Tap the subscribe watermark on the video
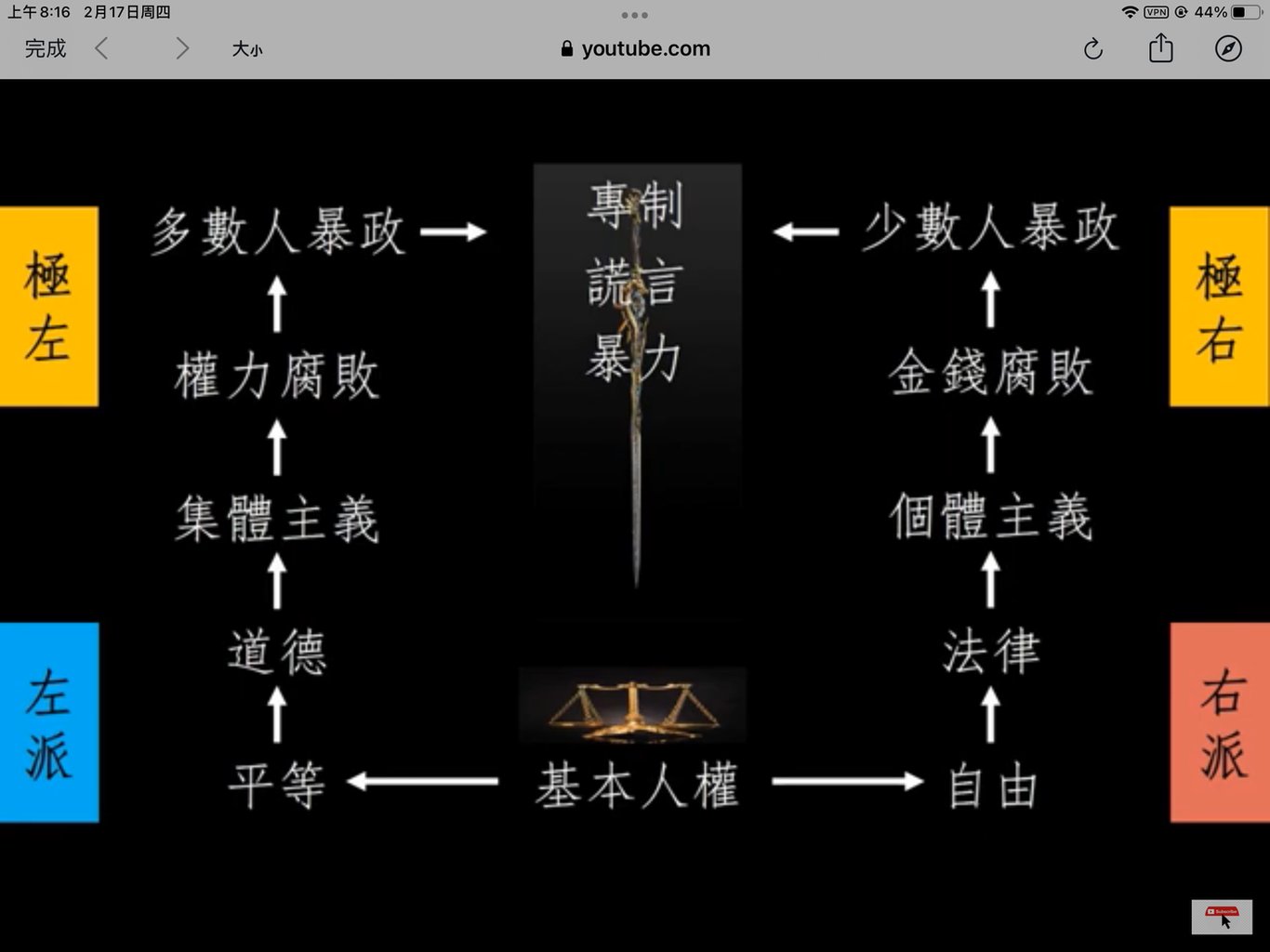Viewport: 1270px width, 952px height. [1222, 916]
